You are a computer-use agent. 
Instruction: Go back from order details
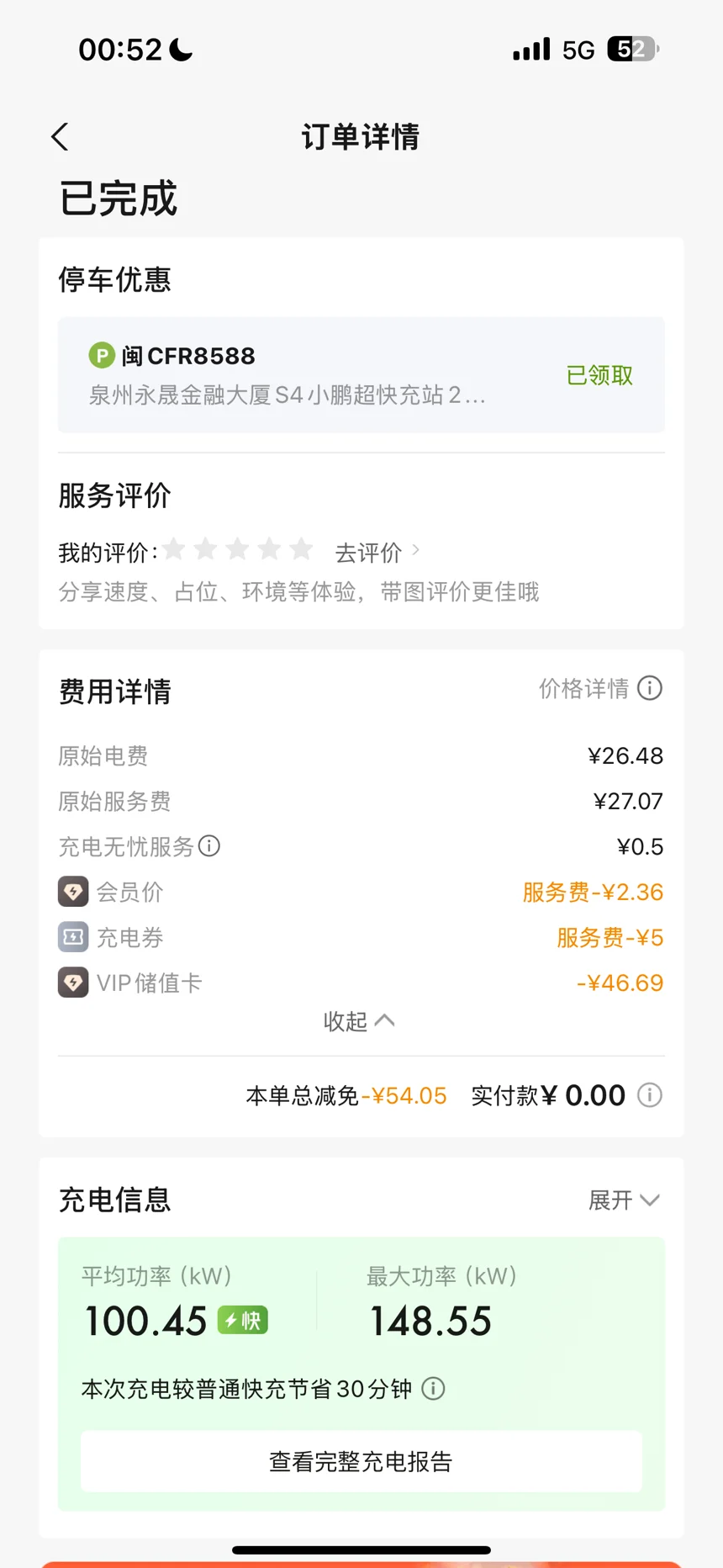pos(60,137)
